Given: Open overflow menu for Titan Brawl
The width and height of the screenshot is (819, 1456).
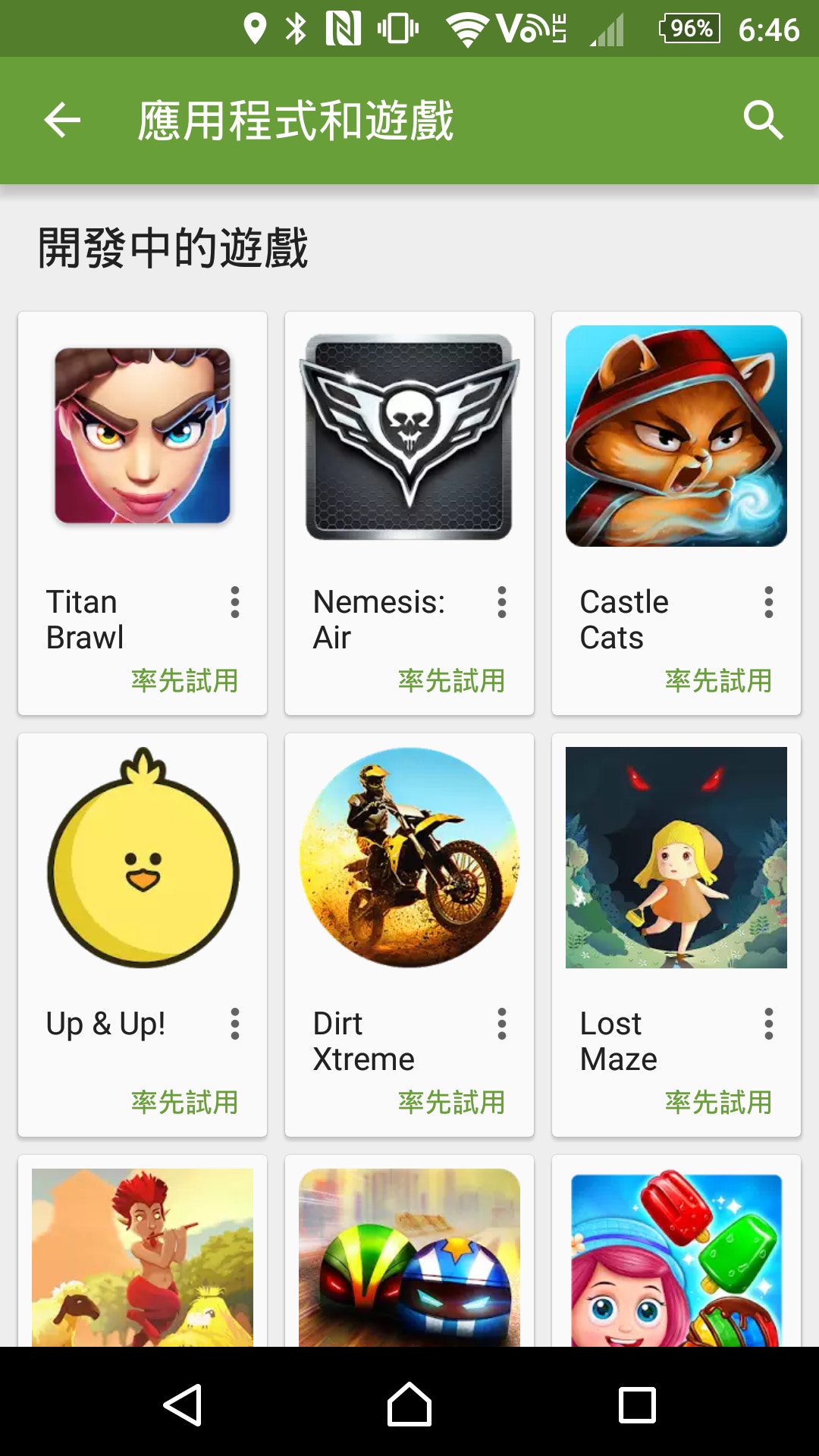Looking at the screenshot, I should pos(235,602).
